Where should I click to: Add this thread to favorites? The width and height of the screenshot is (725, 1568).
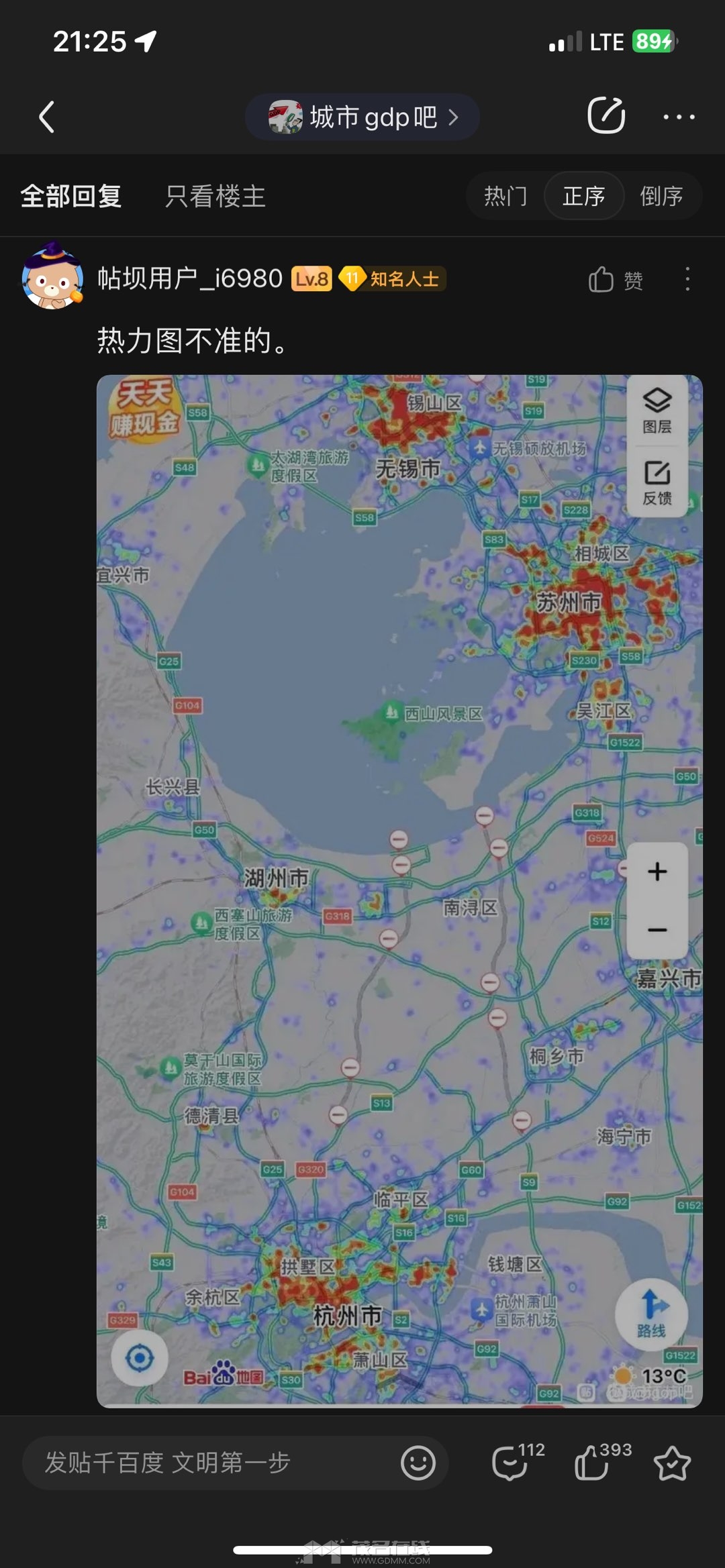coord(672,1463)
